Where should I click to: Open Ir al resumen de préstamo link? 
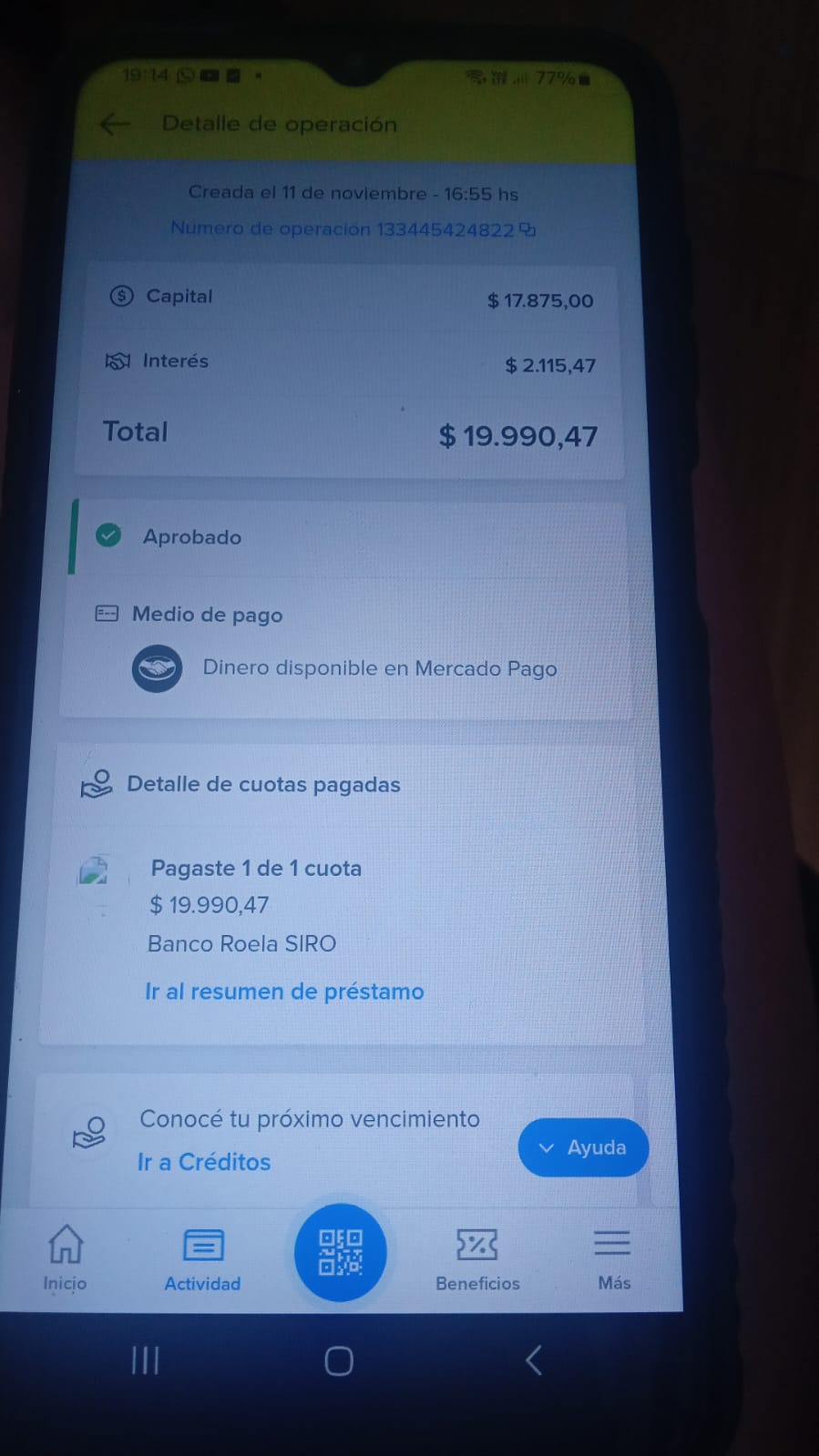point(284,992)
